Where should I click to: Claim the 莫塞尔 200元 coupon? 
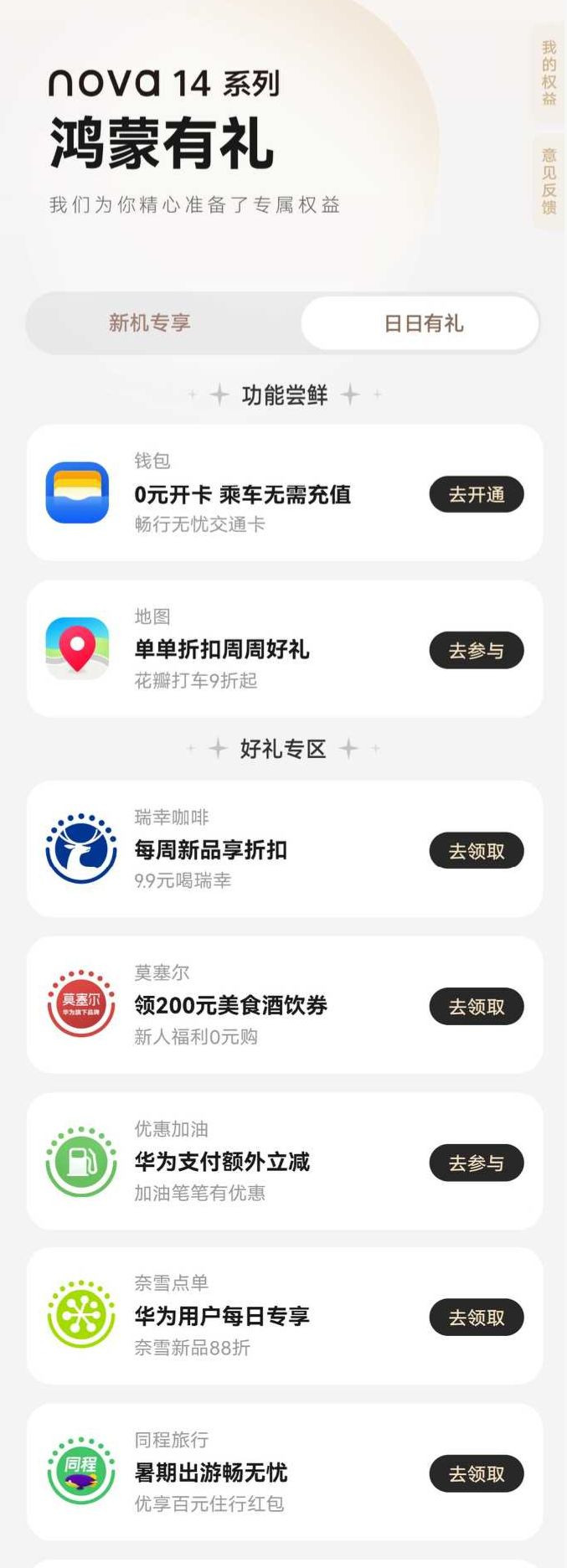point(476,1006)
